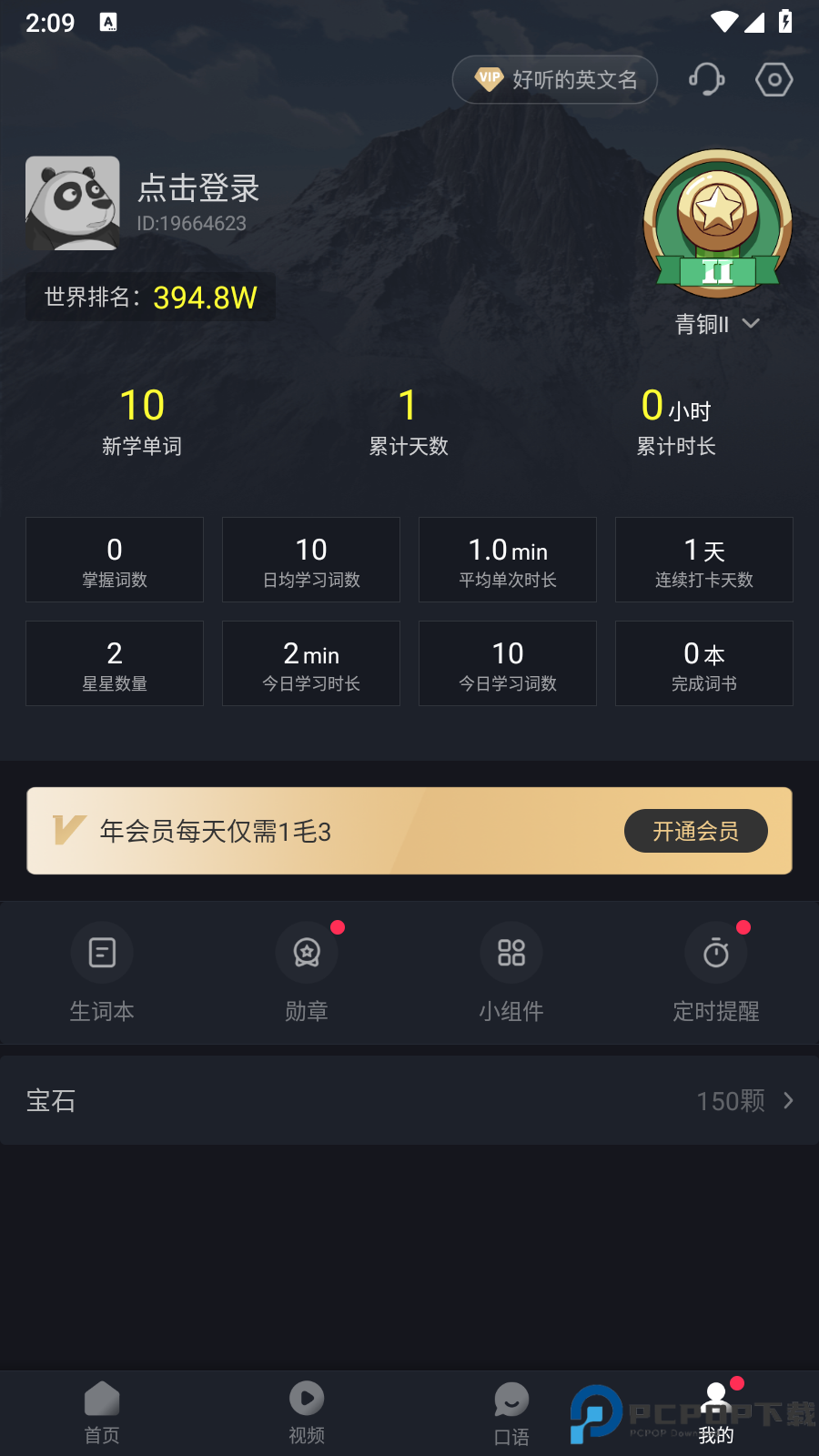Click the 今日学习时长 2 min stat card

[x=310, y=663]
